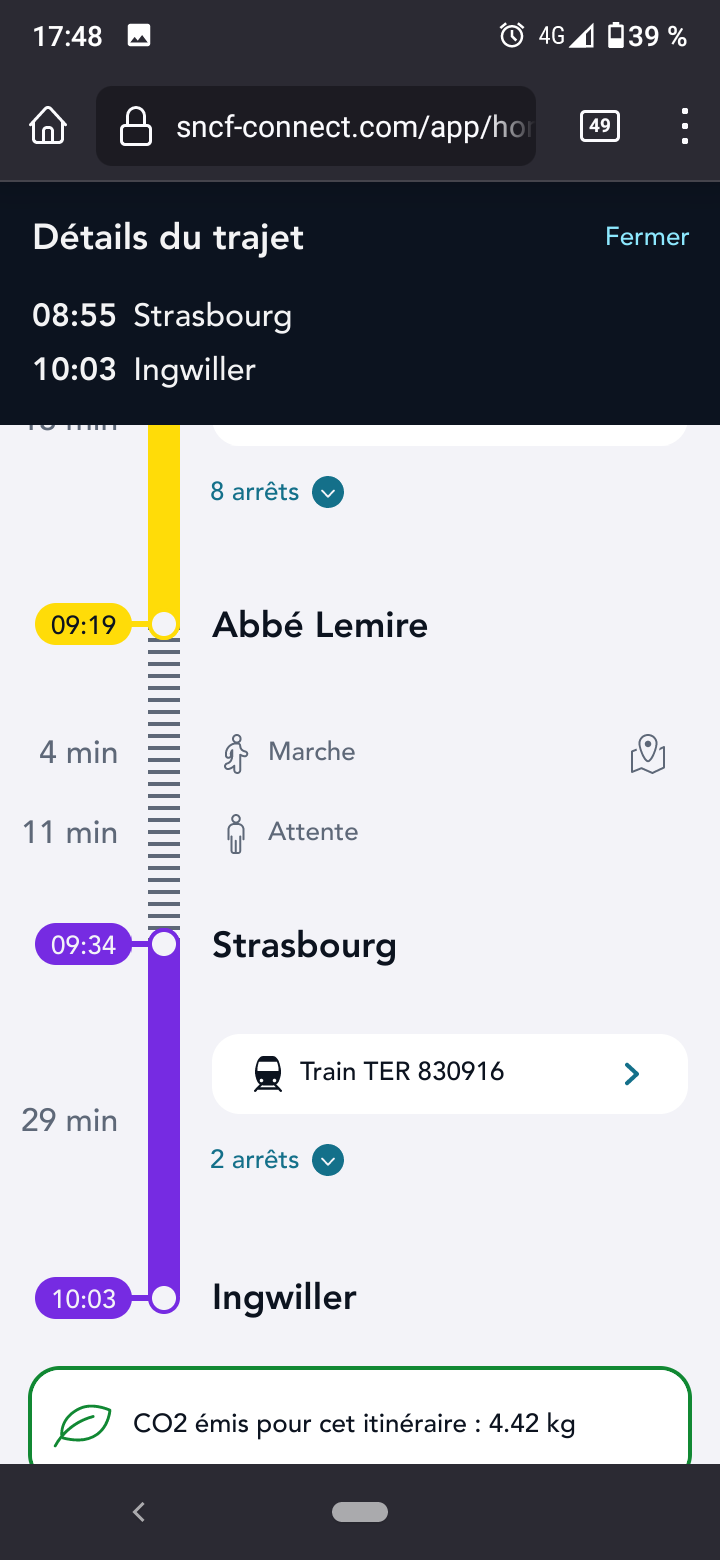The height and width of the screenshot is (1560, 720).
Task: Open the browser tab switcher
Action: [x=599, y=126]
